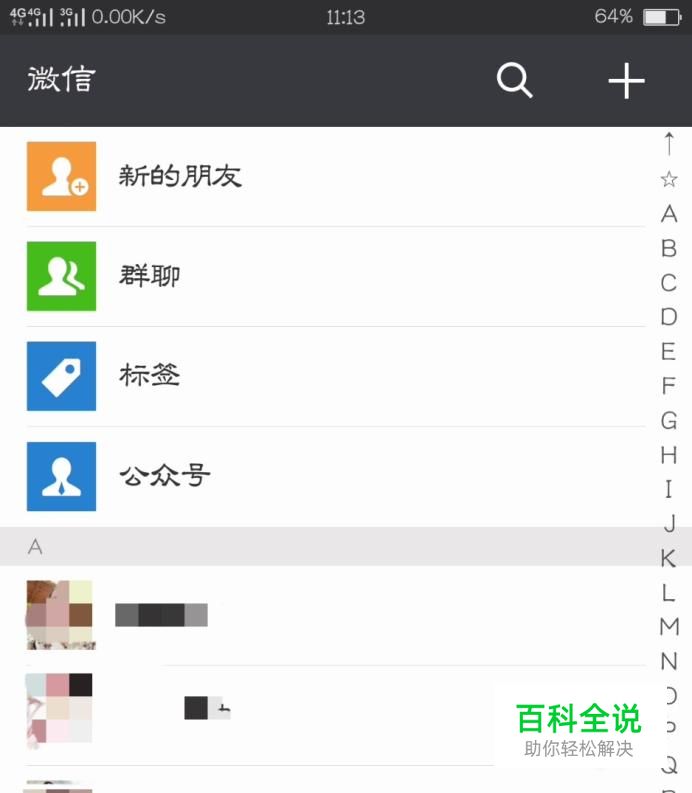The height and width of the screenshot is (793, 692).
Task: Tap the star in the side index
Action: pyautogui.click(x=669, y=180)
